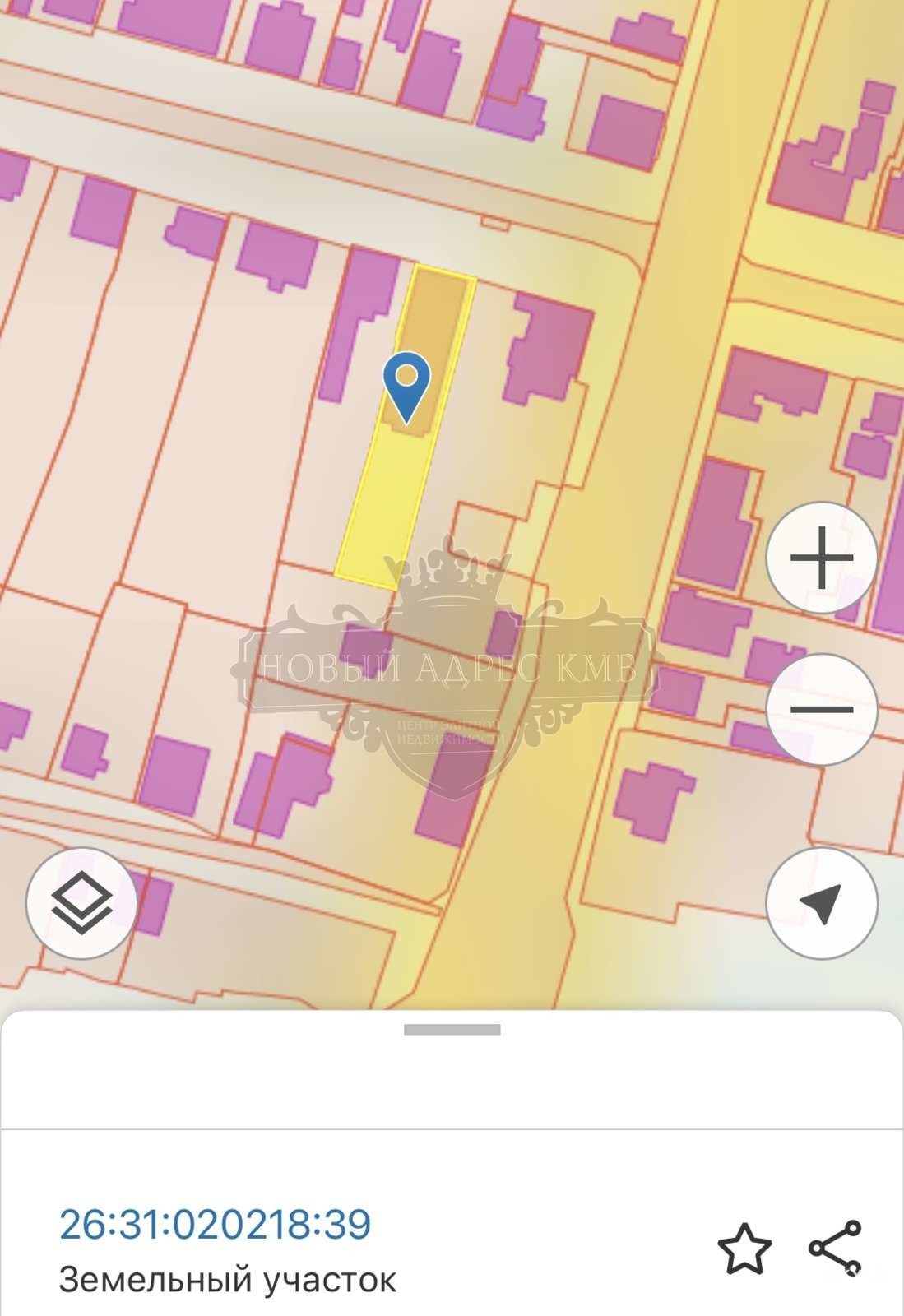
Task: Open the map layers selector
Action: tap(81, 903)
